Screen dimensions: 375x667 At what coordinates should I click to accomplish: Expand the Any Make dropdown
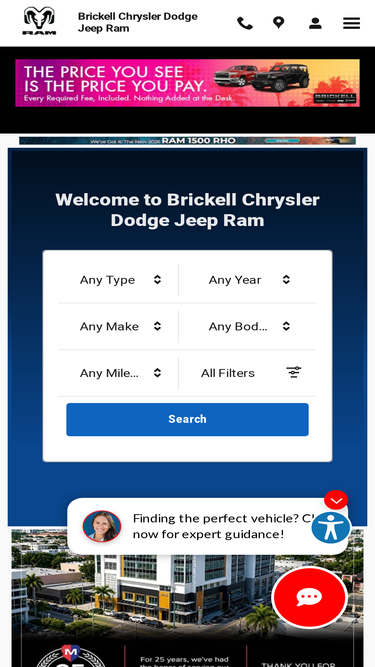(119, 326)
